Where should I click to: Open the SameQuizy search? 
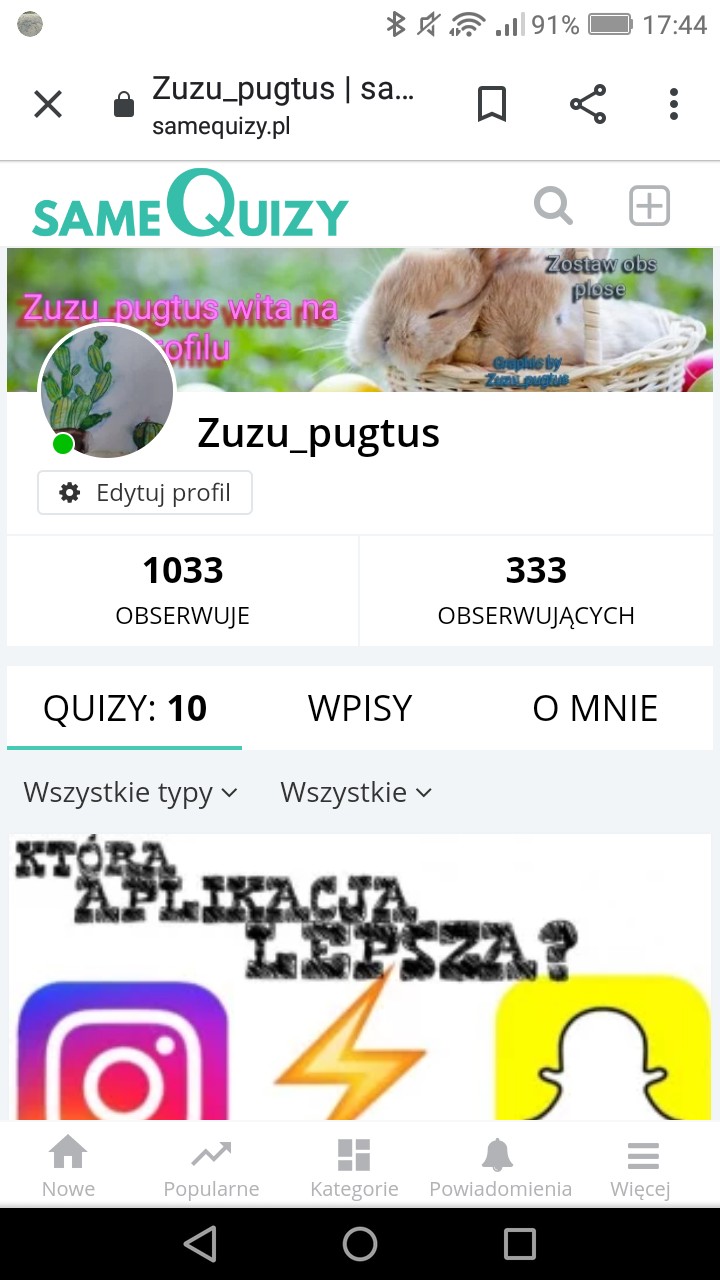[x=553, y=207]
